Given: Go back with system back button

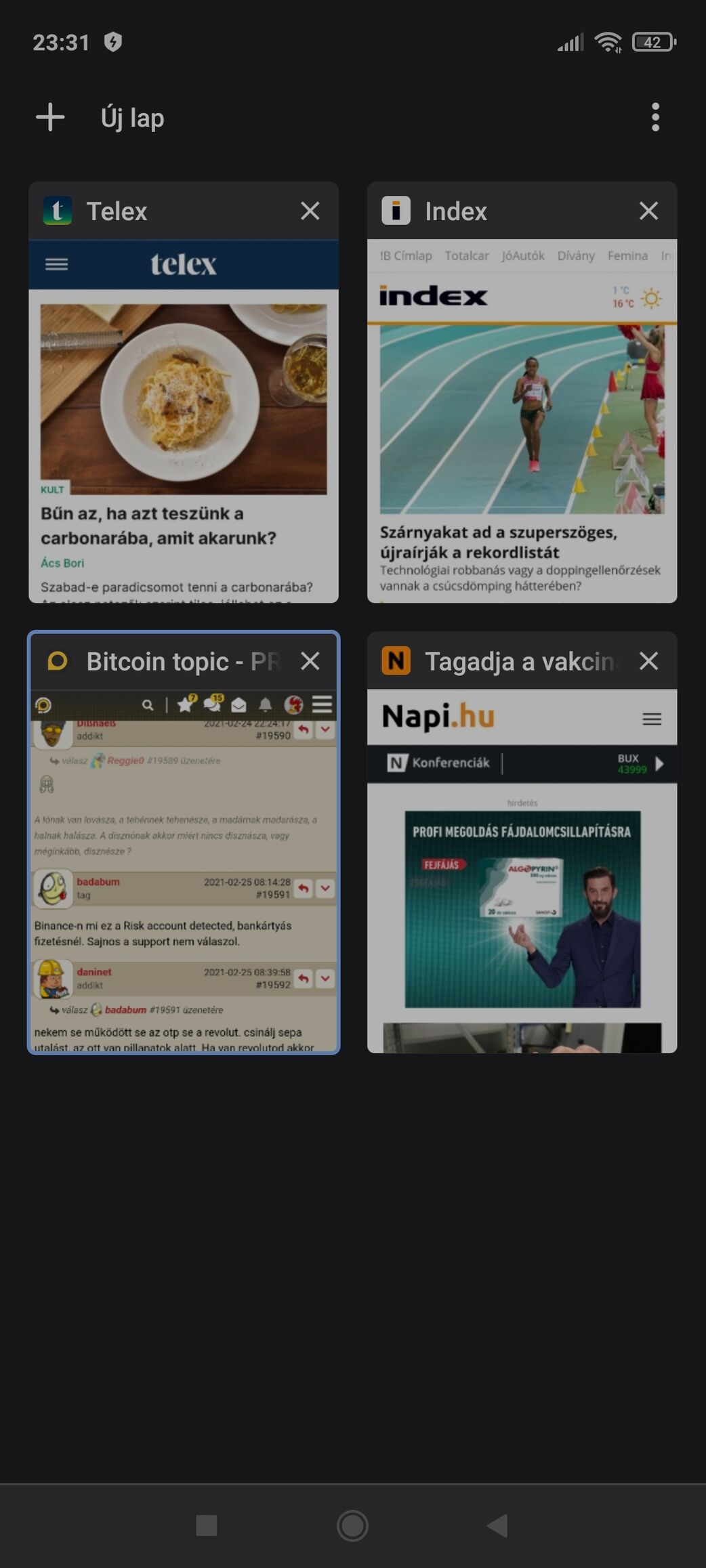Looking at the screenshot, I should coord(498,1525).
